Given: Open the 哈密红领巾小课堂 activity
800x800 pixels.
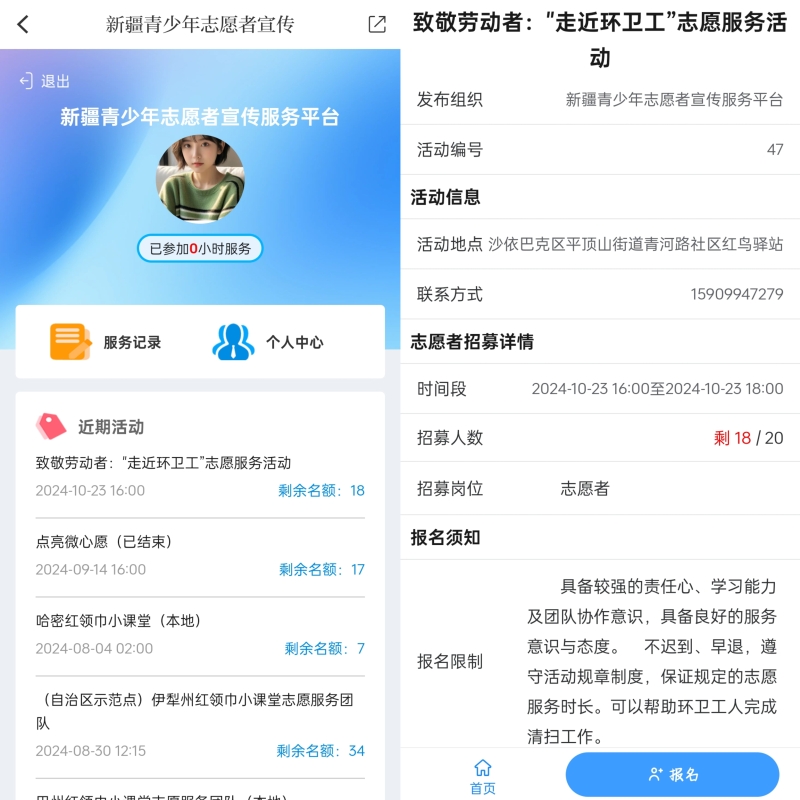Looking at the screenshot, I should pyautogui.click(x=119, y=621).
